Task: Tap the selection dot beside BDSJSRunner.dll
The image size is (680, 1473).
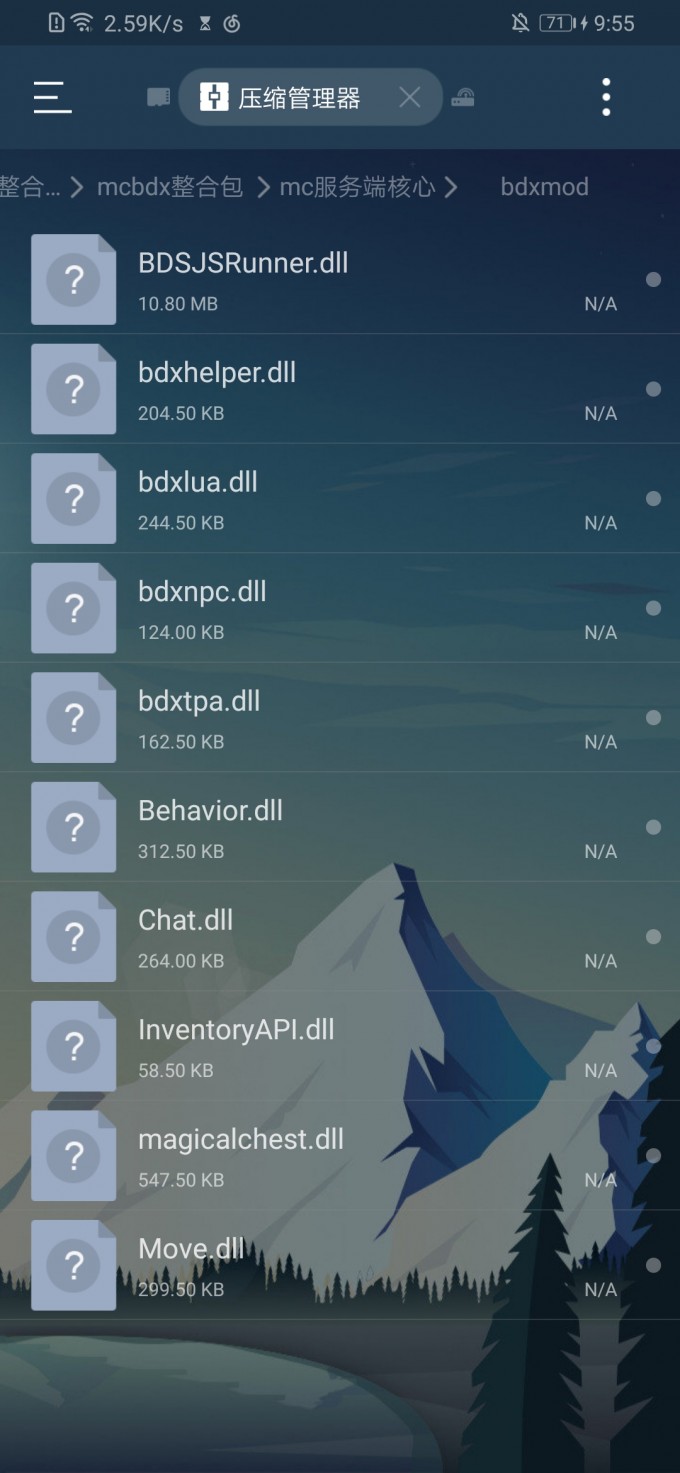Action: pyautogui.click(x=653, y=280)
